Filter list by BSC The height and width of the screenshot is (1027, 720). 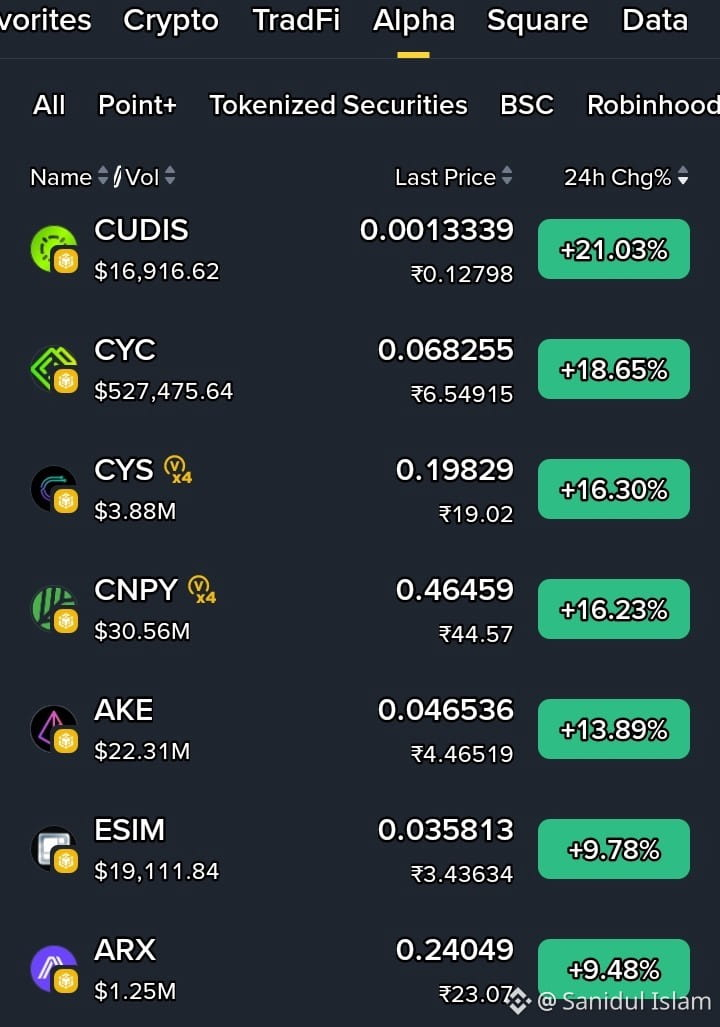click(x=527, y=105)
